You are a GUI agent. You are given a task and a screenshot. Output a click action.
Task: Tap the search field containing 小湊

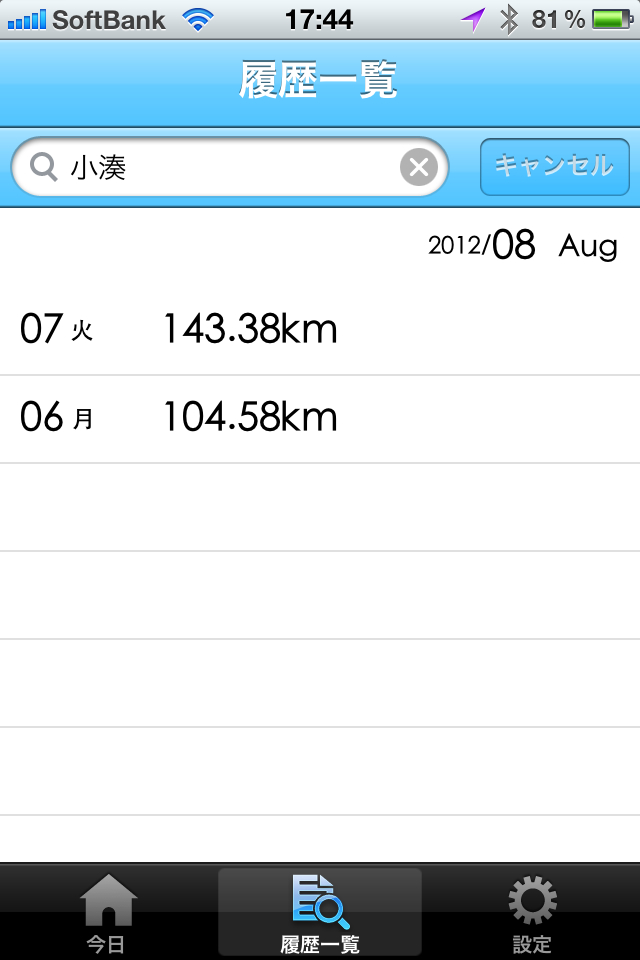tap(230, 168)
